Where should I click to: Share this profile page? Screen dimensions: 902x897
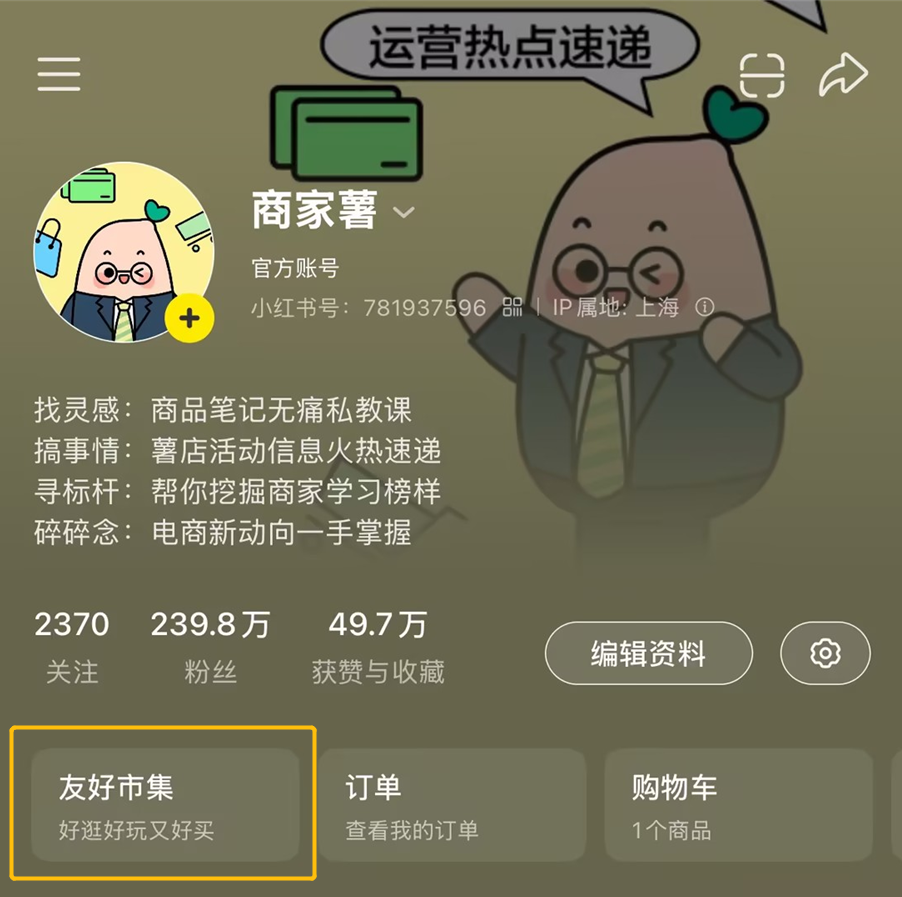844,74
